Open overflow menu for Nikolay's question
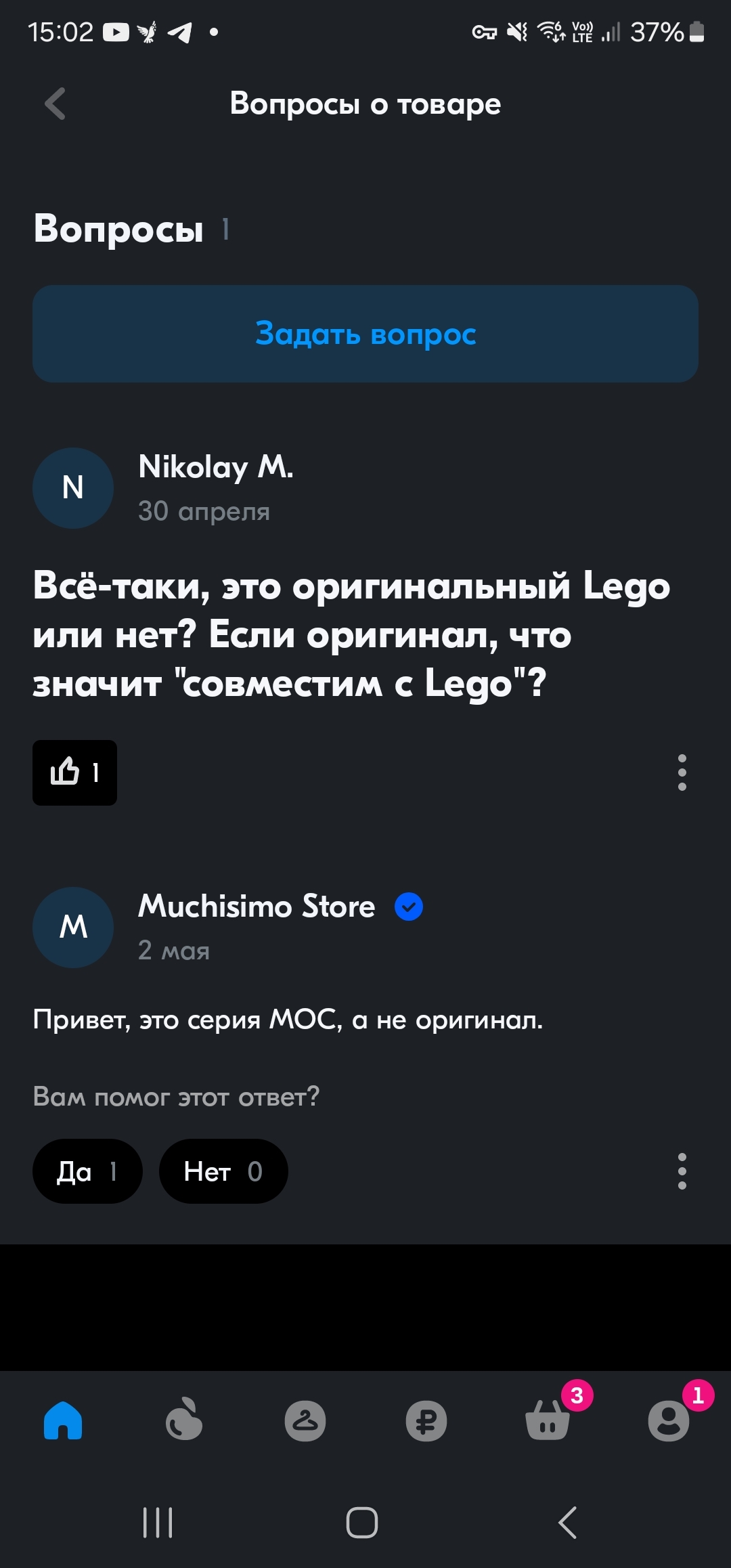 [682, 772]
